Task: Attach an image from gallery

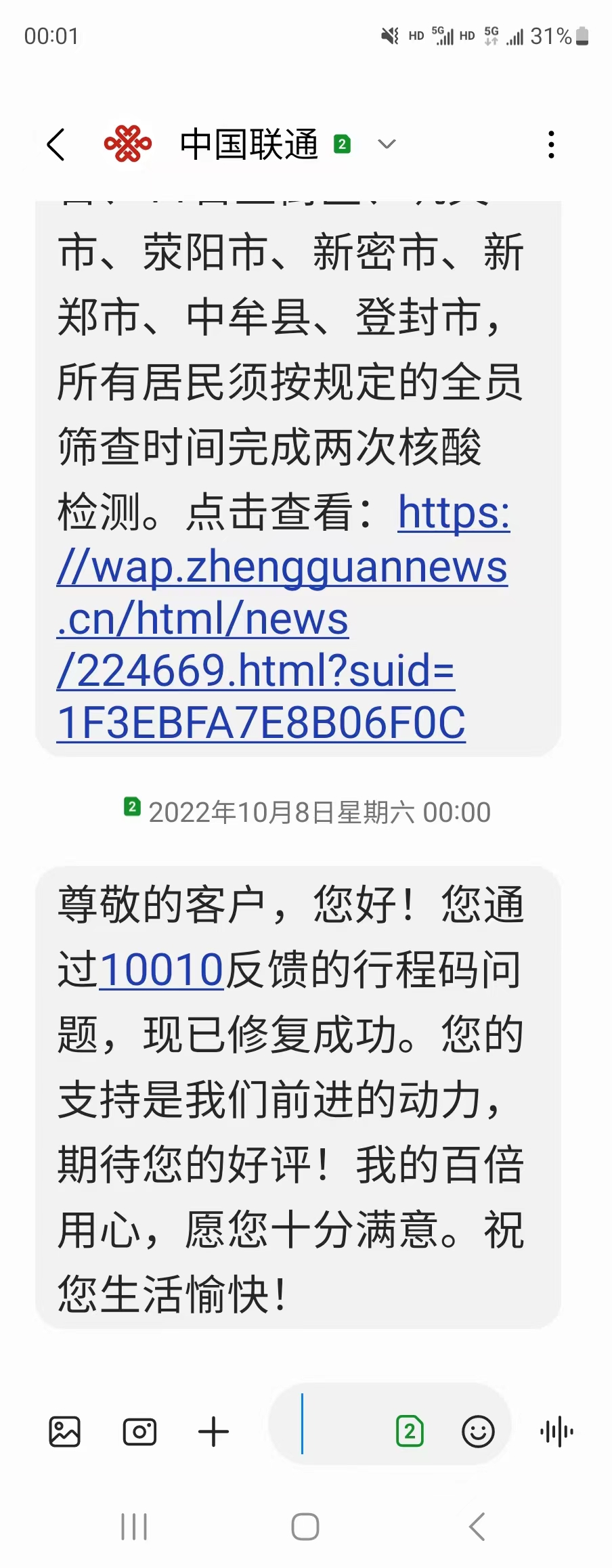Action: pos(65,1431)
